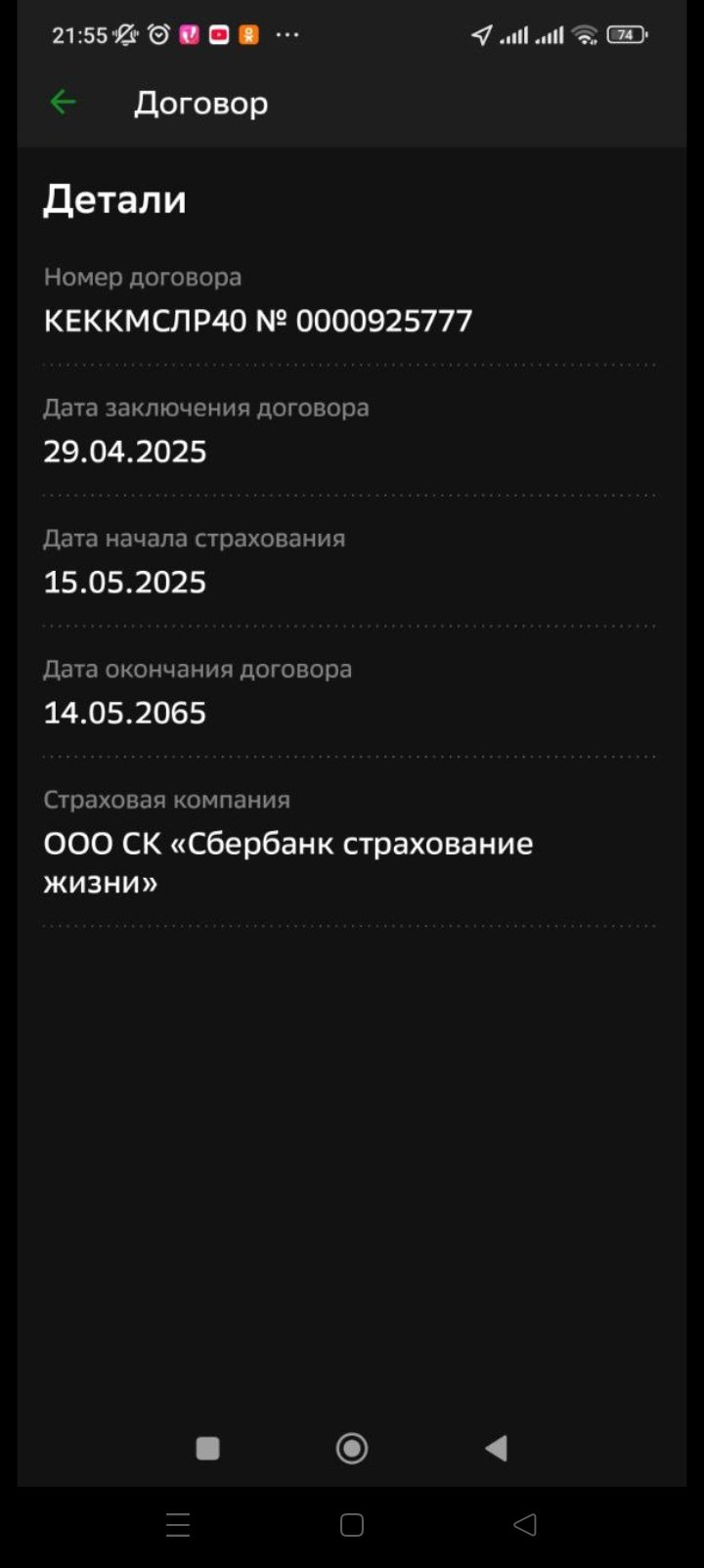
Task: Tap the three-line button in the bottom navigation bar
Action: 178,1525
